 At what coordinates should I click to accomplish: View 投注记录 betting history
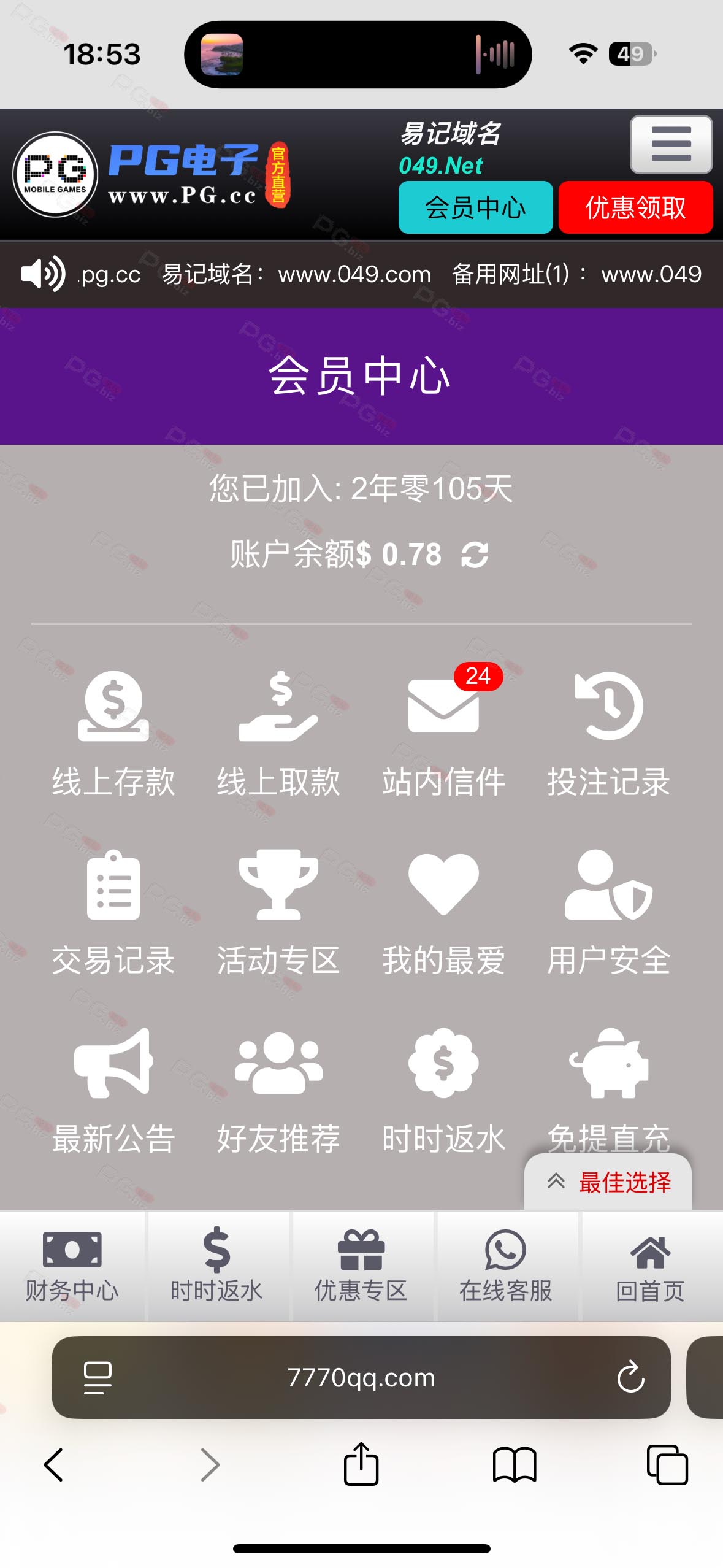[x=608, y=734]
